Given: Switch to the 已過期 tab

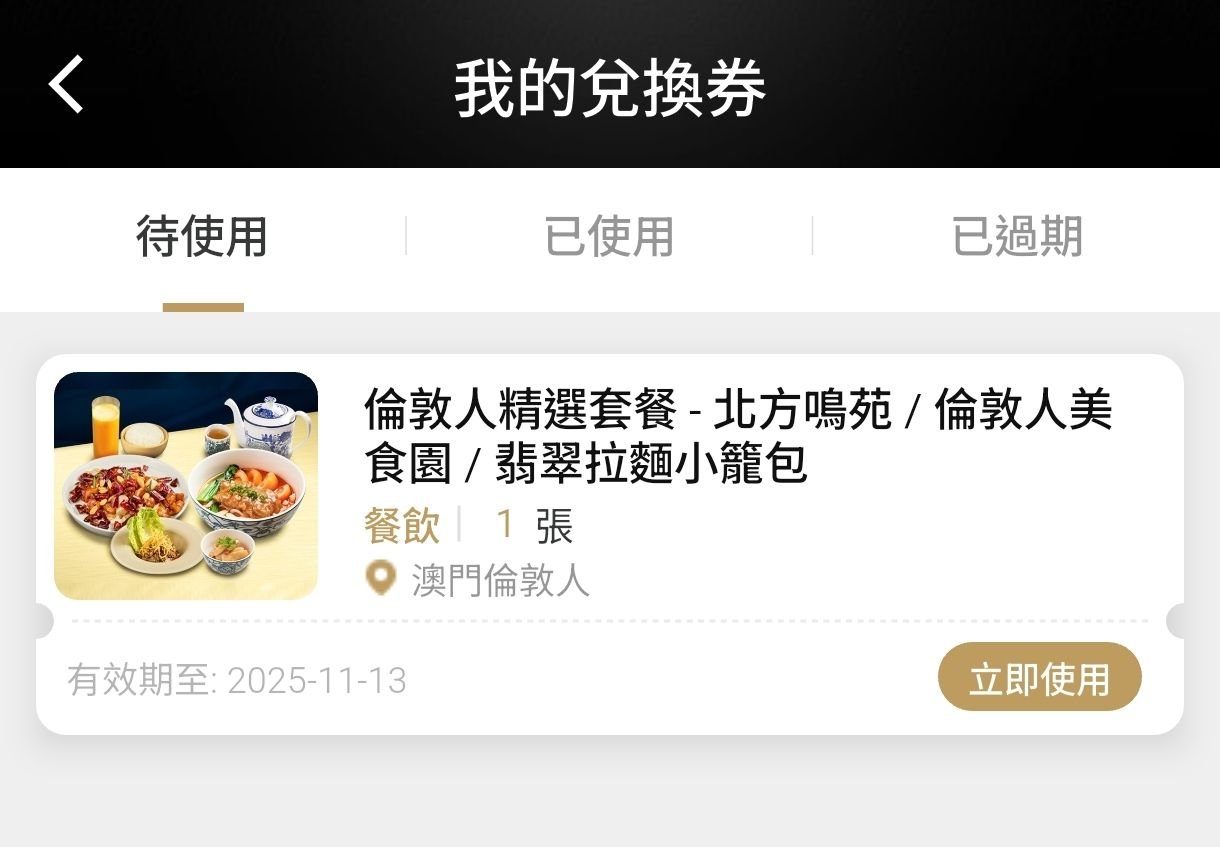Looking at the screenshot, I should tap(1017, 238).
